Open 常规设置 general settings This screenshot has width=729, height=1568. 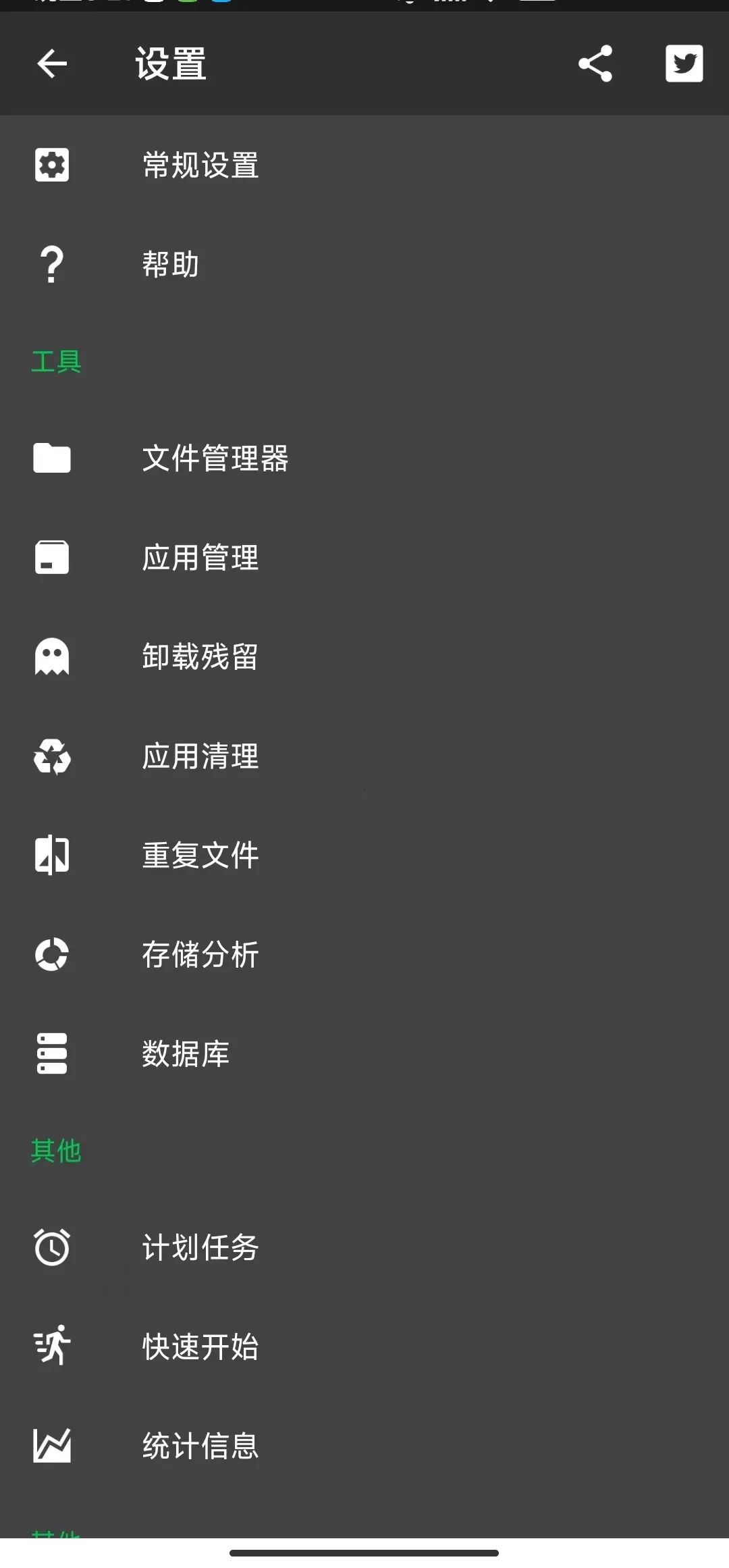pyautogui.click(x=200, y=165)
